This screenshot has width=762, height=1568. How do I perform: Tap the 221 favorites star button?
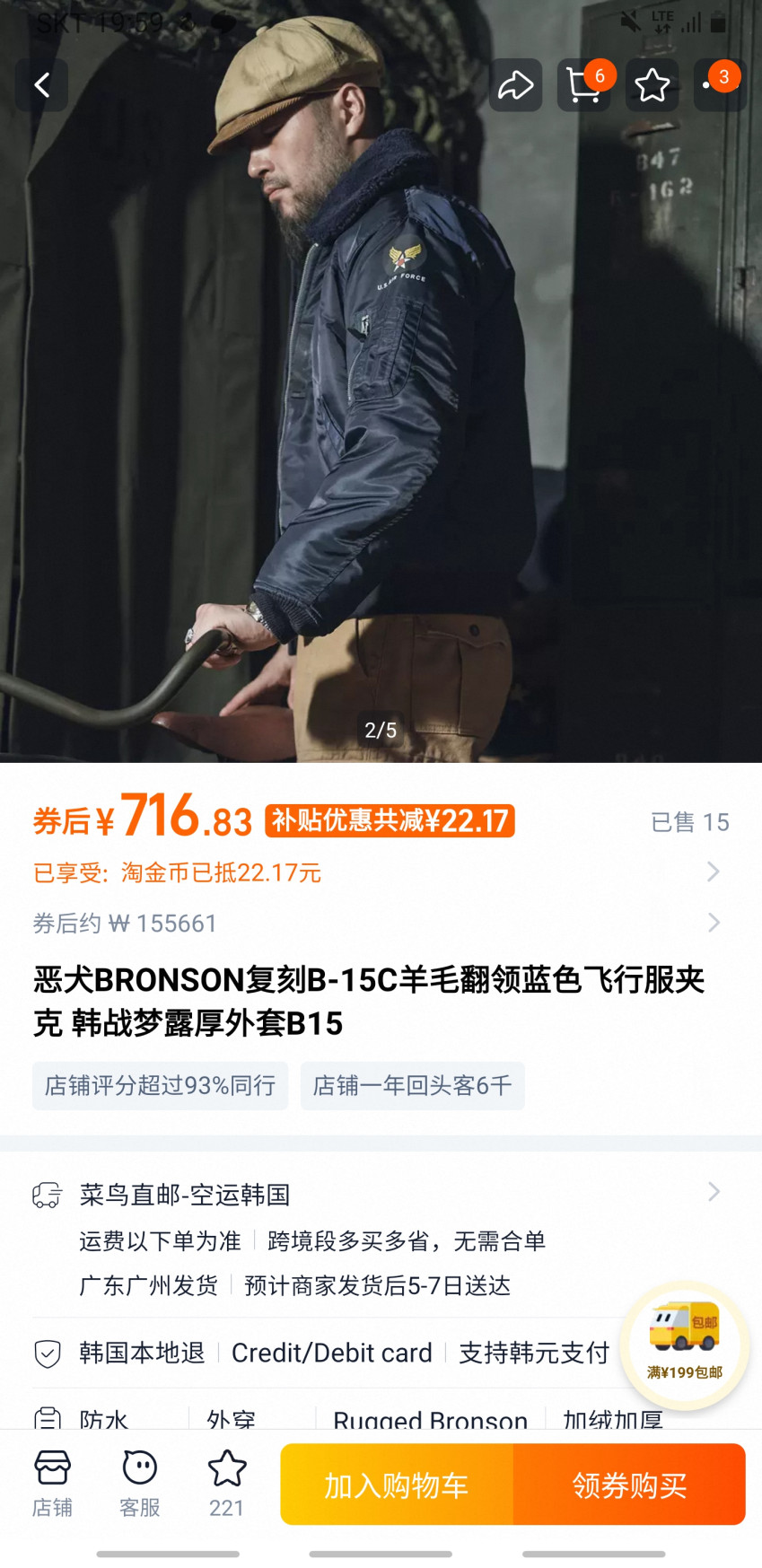[x=226, y=1485]
